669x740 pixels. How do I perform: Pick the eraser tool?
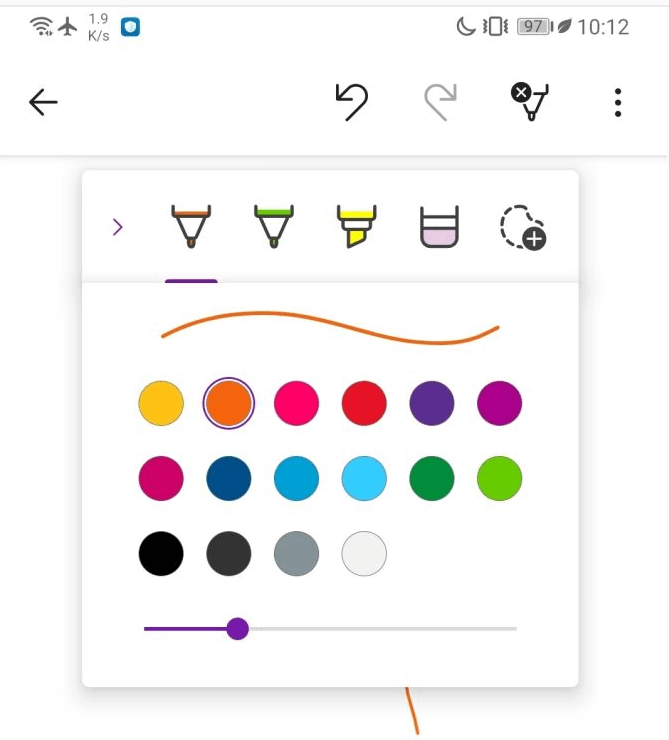click(x=438, y=227)
